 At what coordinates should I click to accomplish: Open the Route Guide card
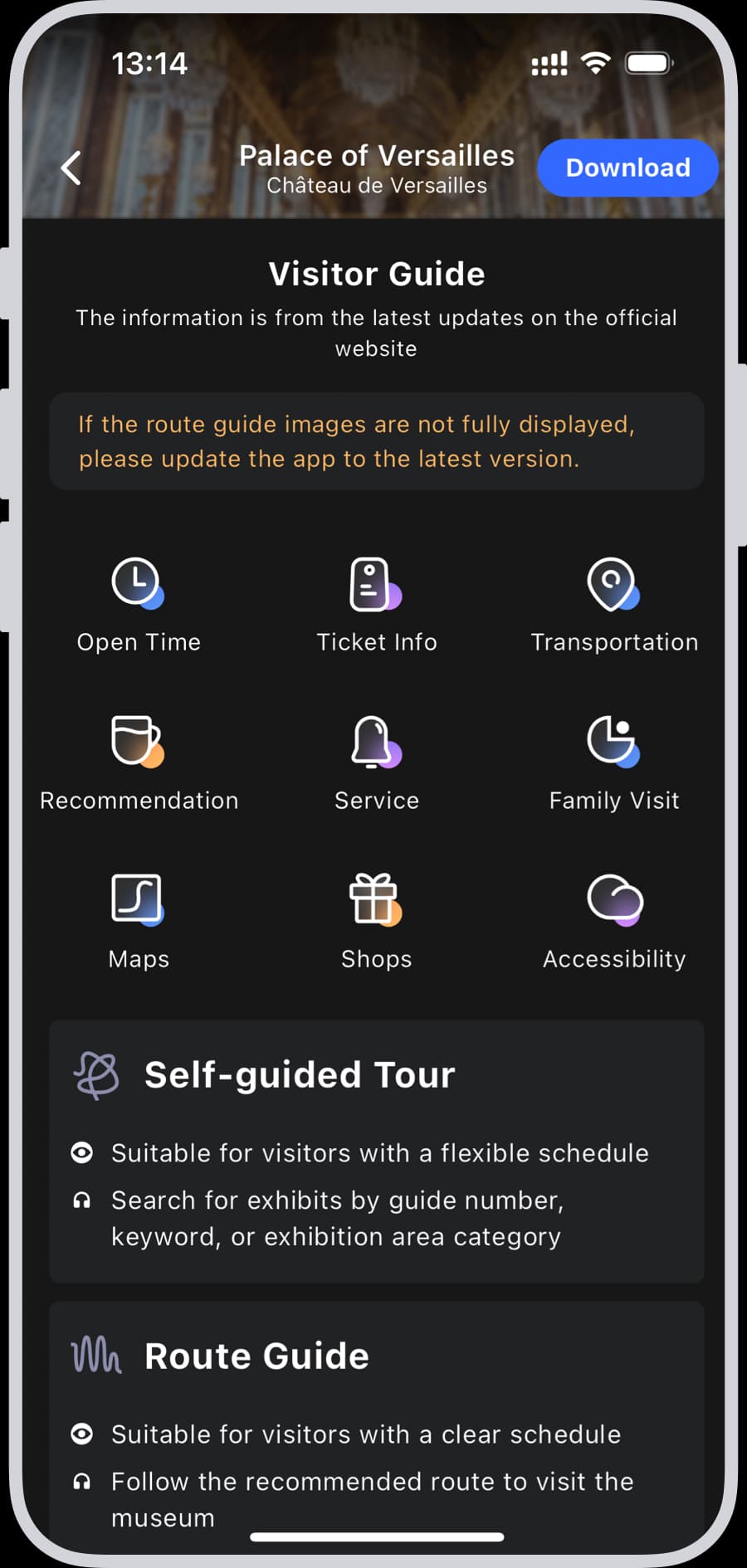point(377,1420)
